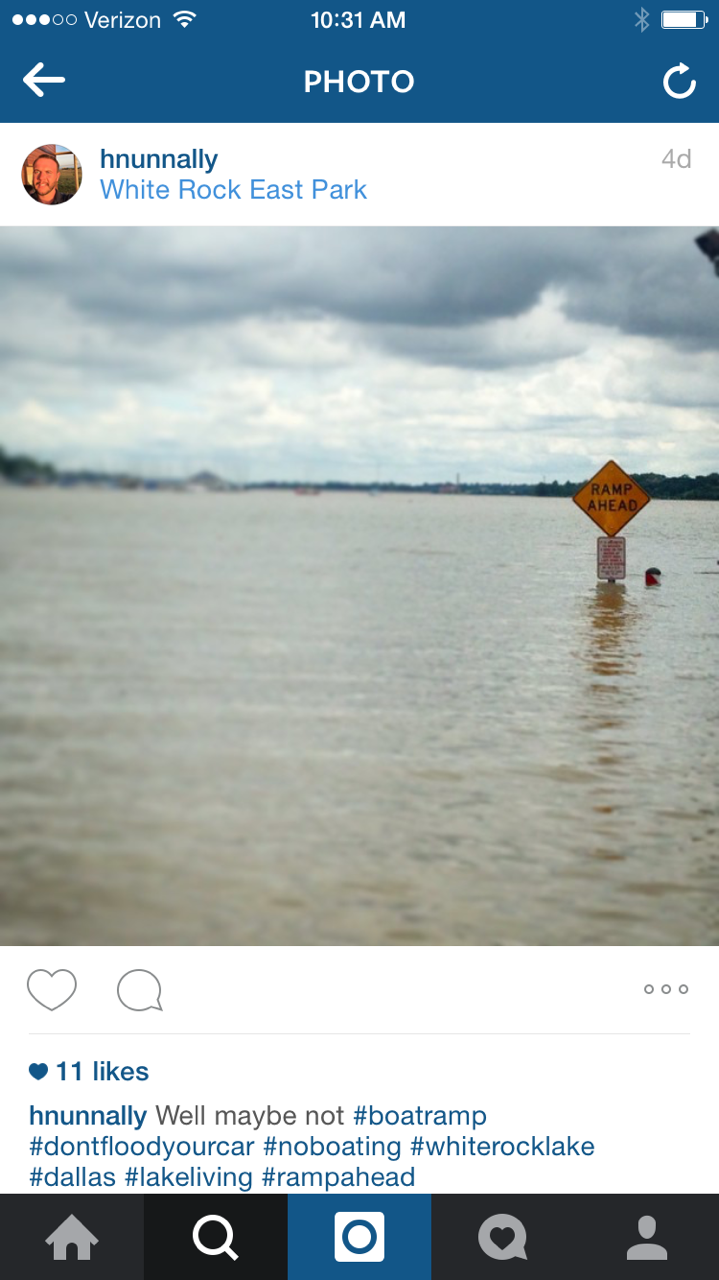Open the White Rock East Park location
Viewport: 719px width, 1280px height.
(x=233, y=190)
